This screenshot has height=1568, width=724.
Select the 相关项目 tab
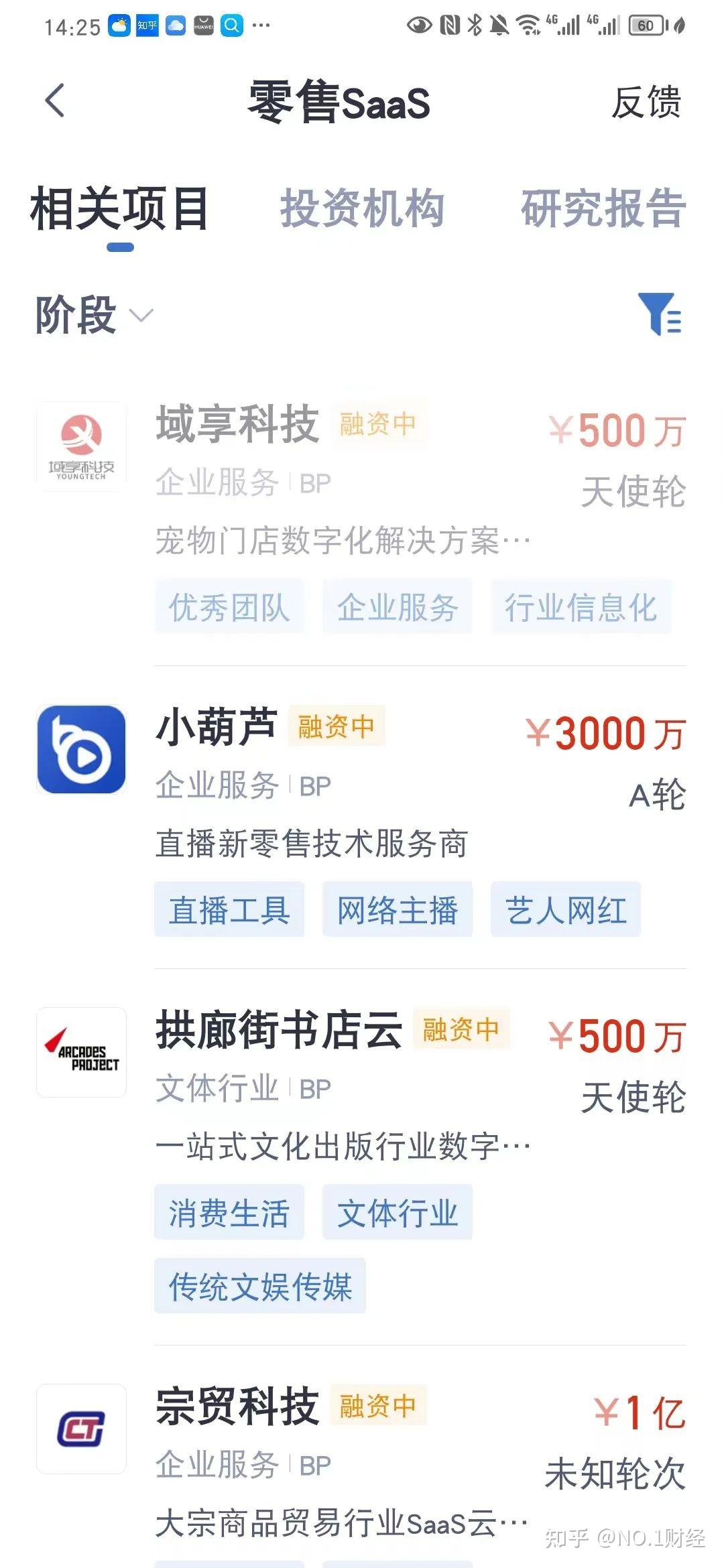click(119, 209)
